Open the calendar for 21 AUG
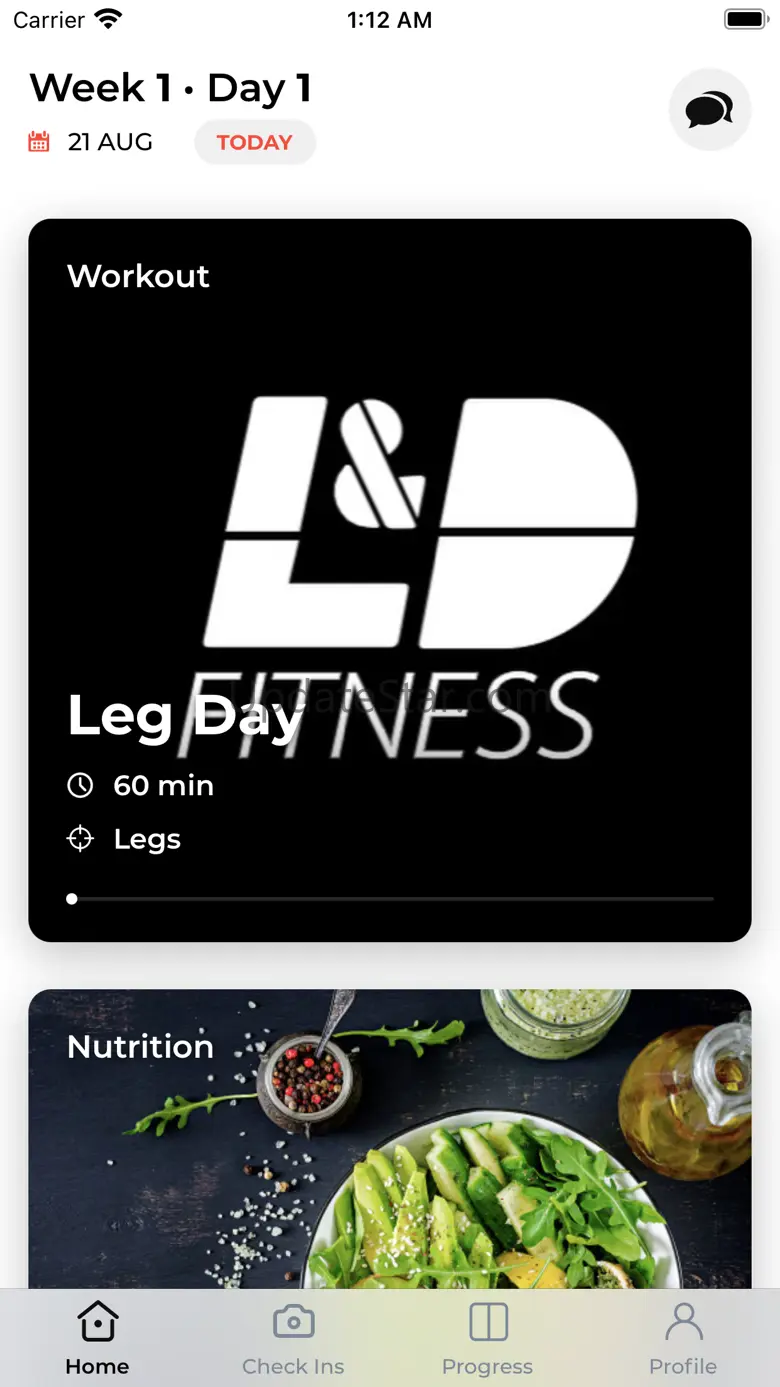The width and height of the screenshot is (780, 1387). click(x=39, y=142)
